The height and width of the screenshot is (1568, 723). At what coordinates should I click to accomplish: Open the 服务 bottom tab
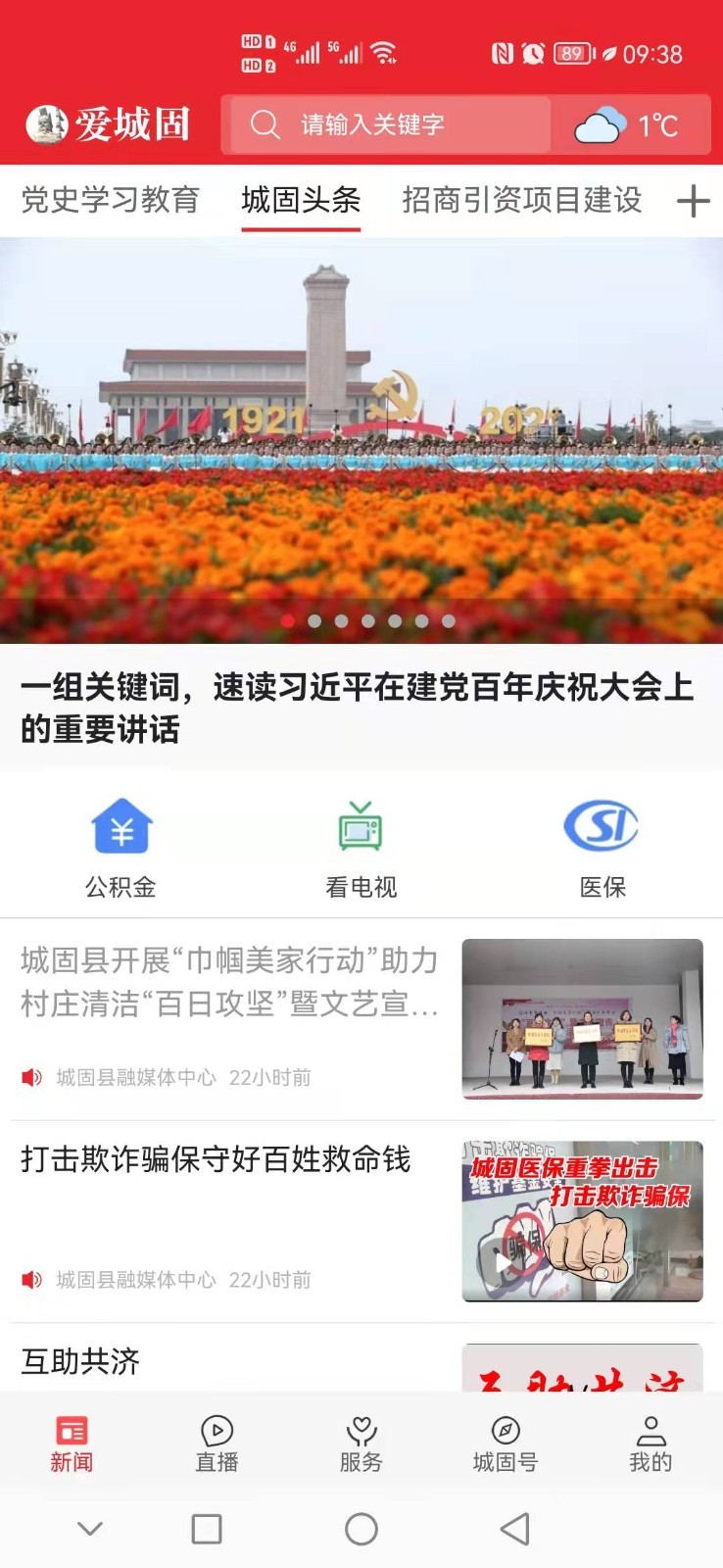[361, 1444]
